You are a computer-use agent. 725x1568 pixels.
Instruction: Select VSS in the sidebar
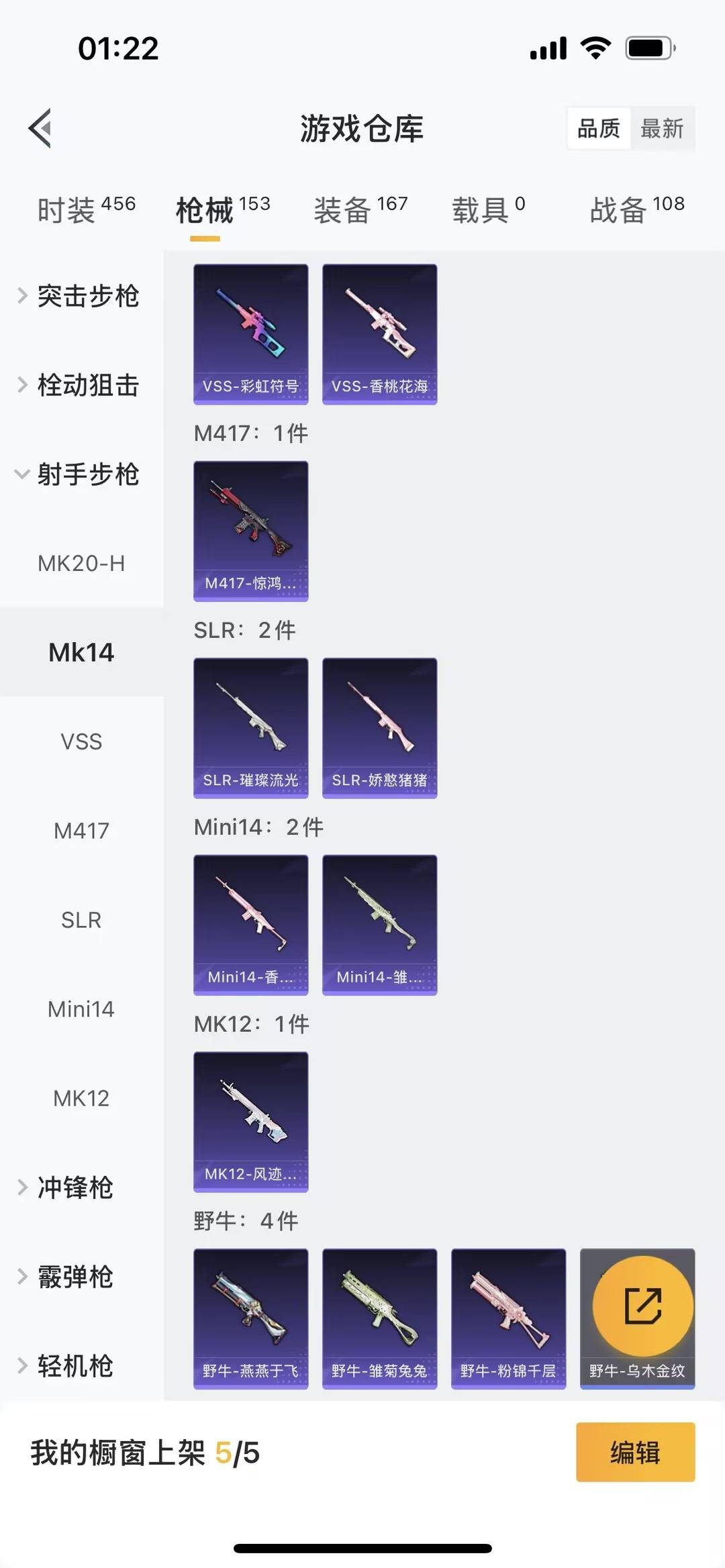(81, 741)
